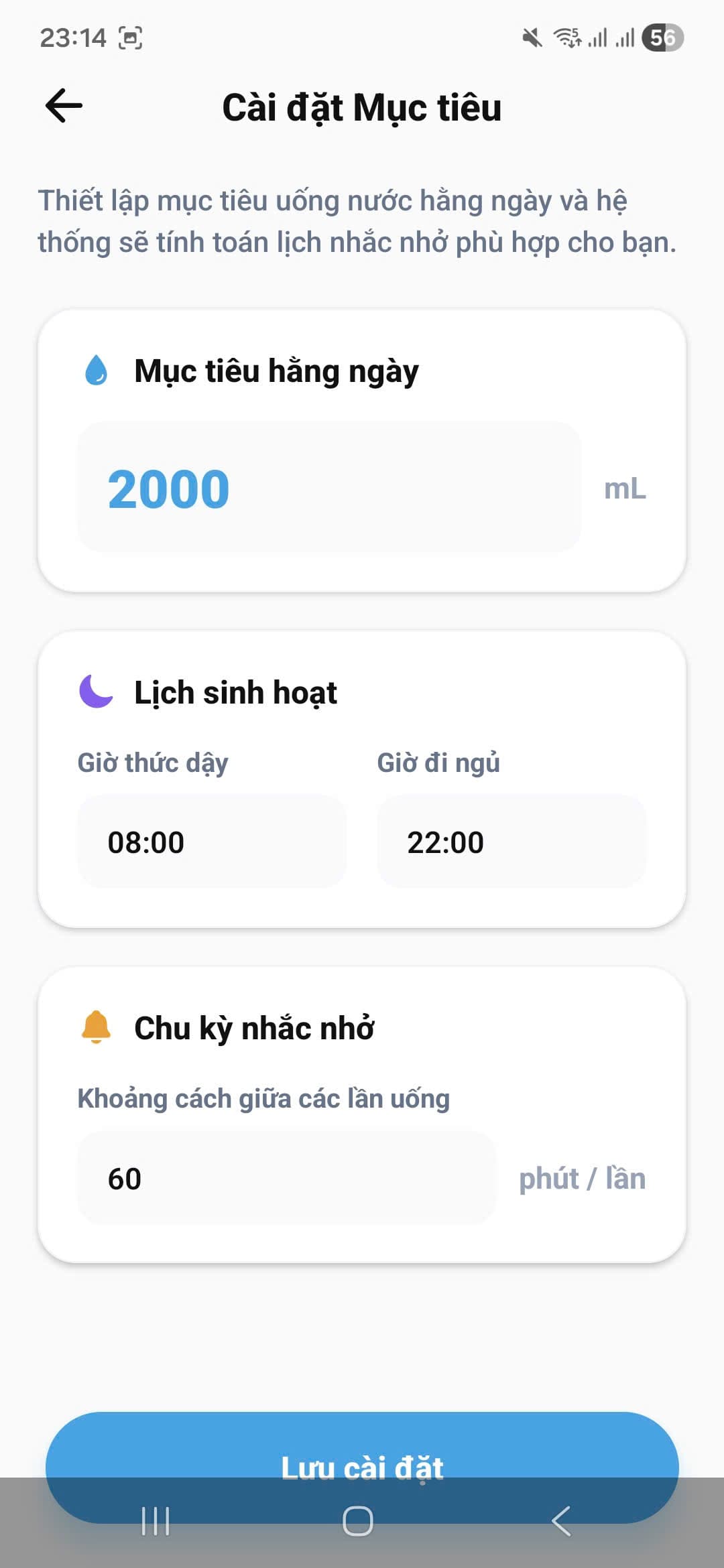Tap the Wi-Fi icon in the status bar
This screenshot has height=1568, width=724.
566,38
